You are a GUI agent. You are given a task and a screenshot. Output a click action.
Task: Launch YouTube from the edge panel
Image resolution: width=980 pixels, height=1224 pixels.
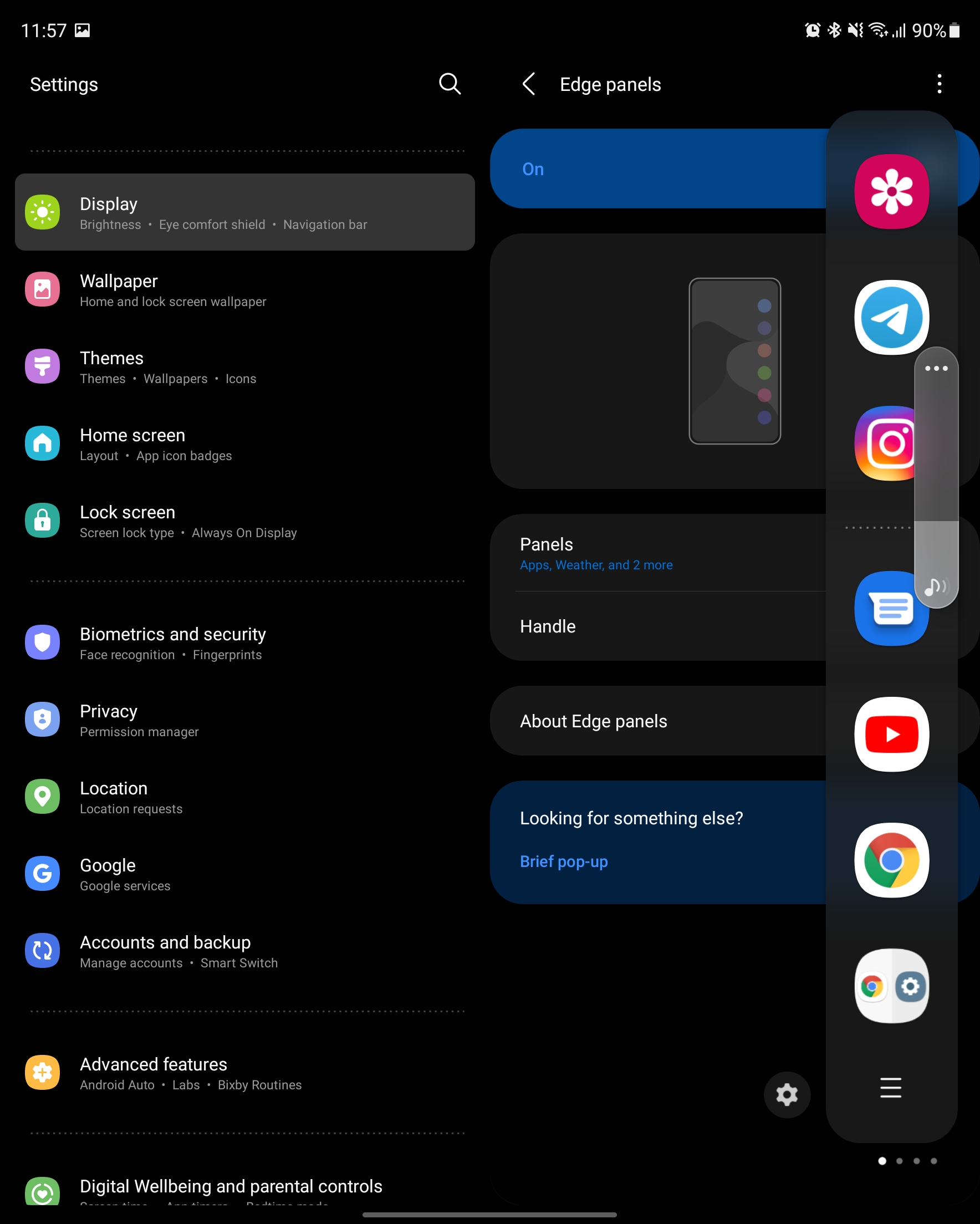point(891,734)
